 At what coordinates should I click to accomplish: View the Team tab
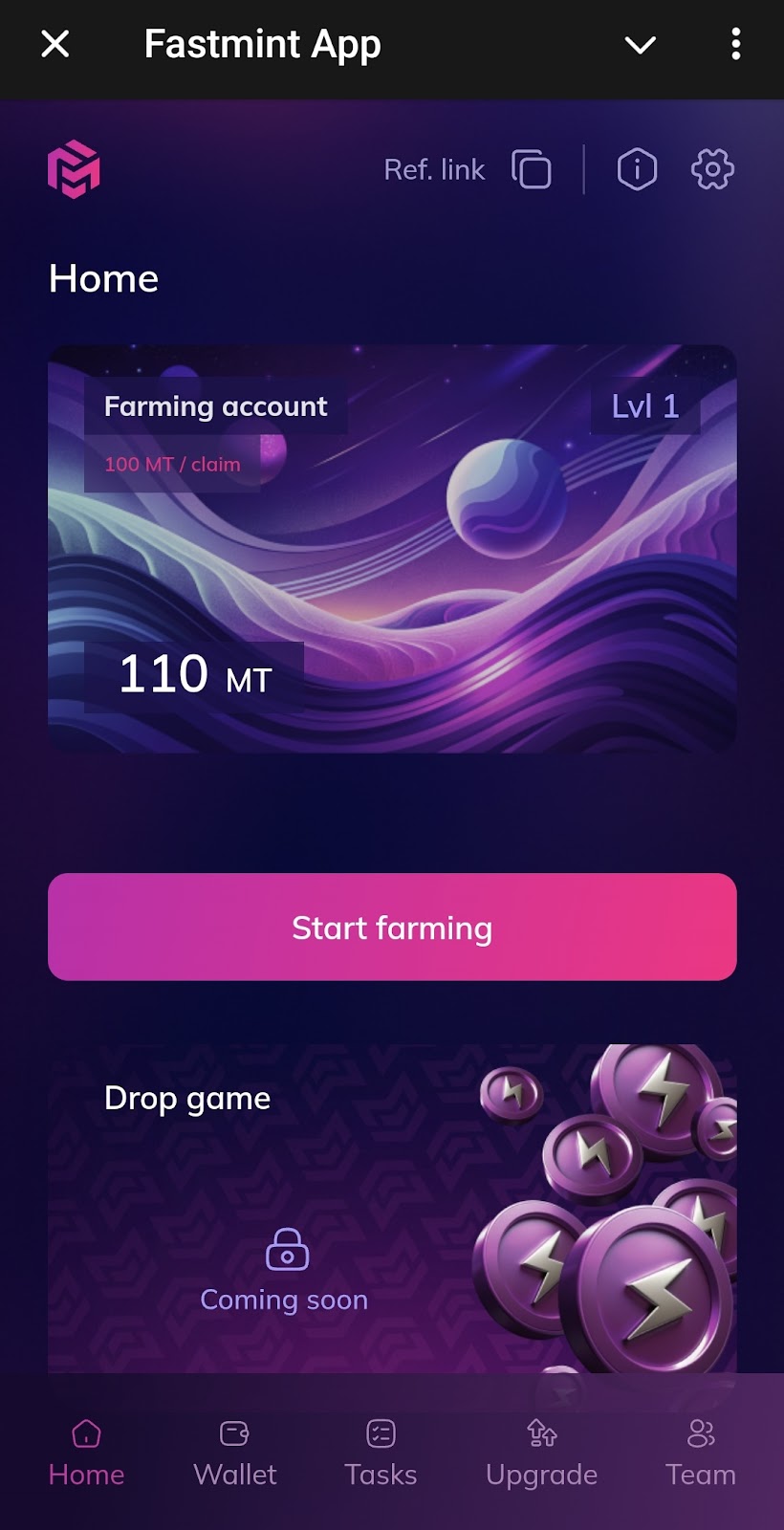701,1453
